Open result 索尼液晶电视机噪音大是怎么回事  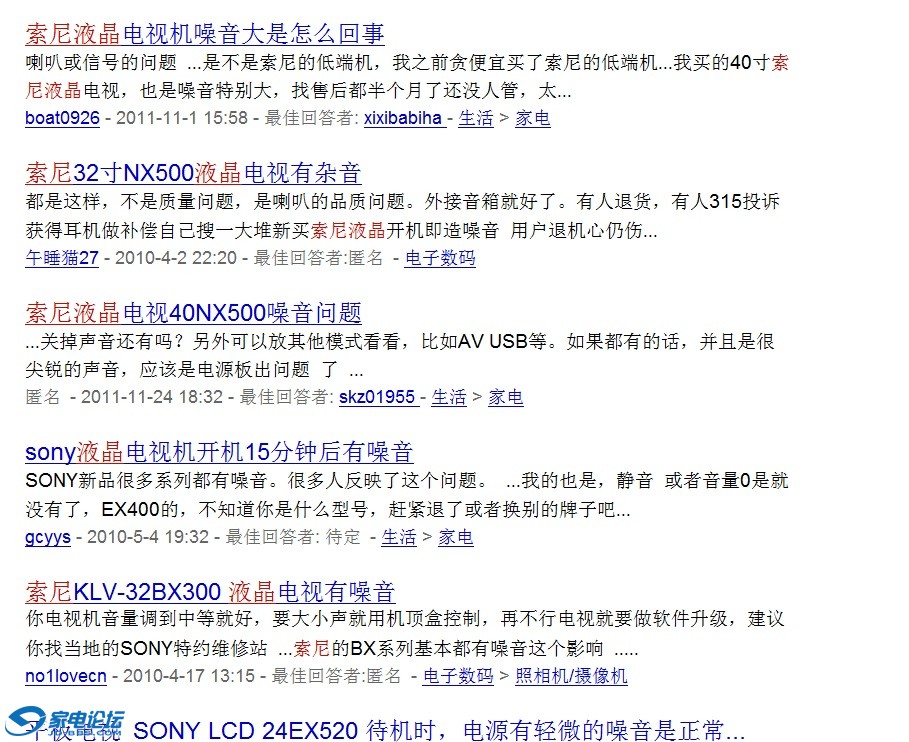click(204, 34)
